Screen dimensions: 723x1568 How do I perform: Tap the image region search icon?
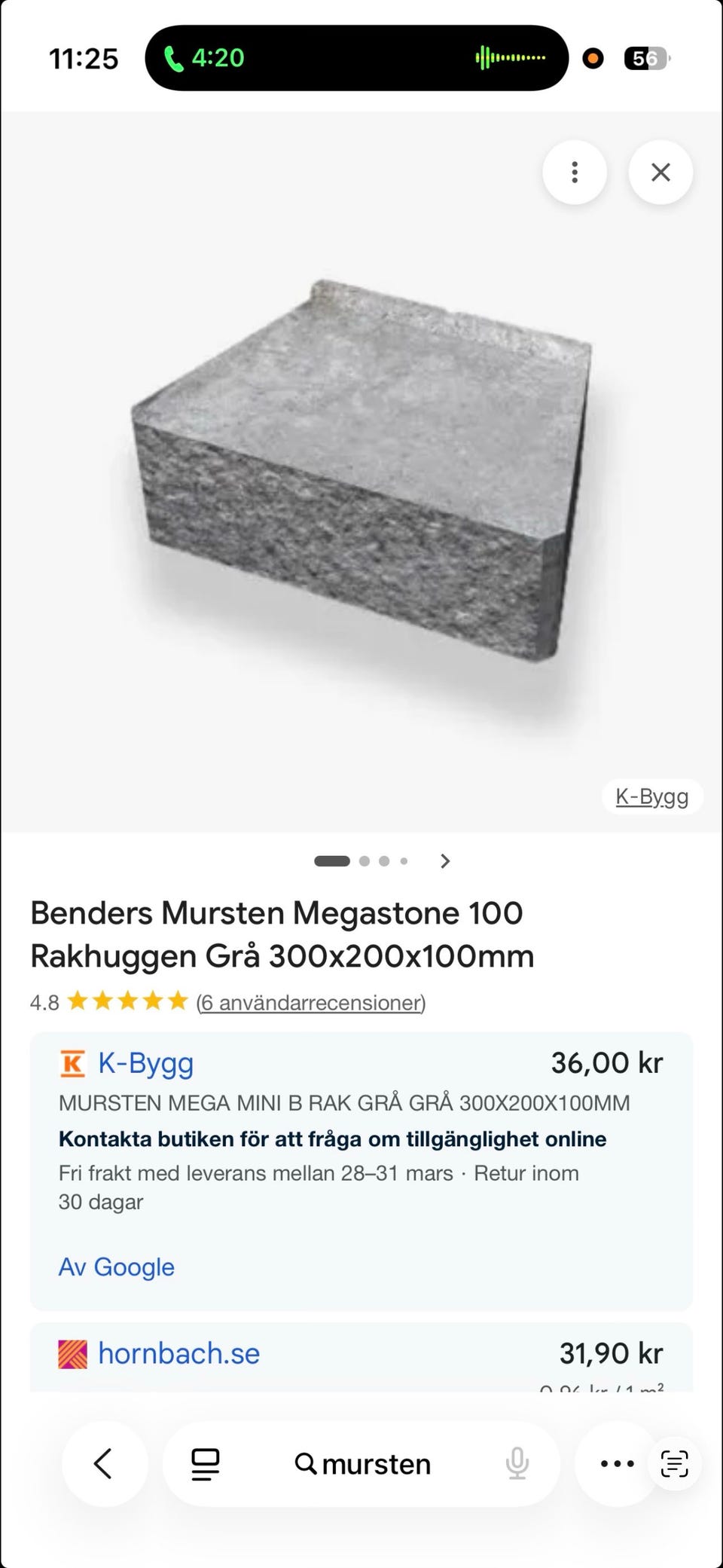(x=205, y=1463)
